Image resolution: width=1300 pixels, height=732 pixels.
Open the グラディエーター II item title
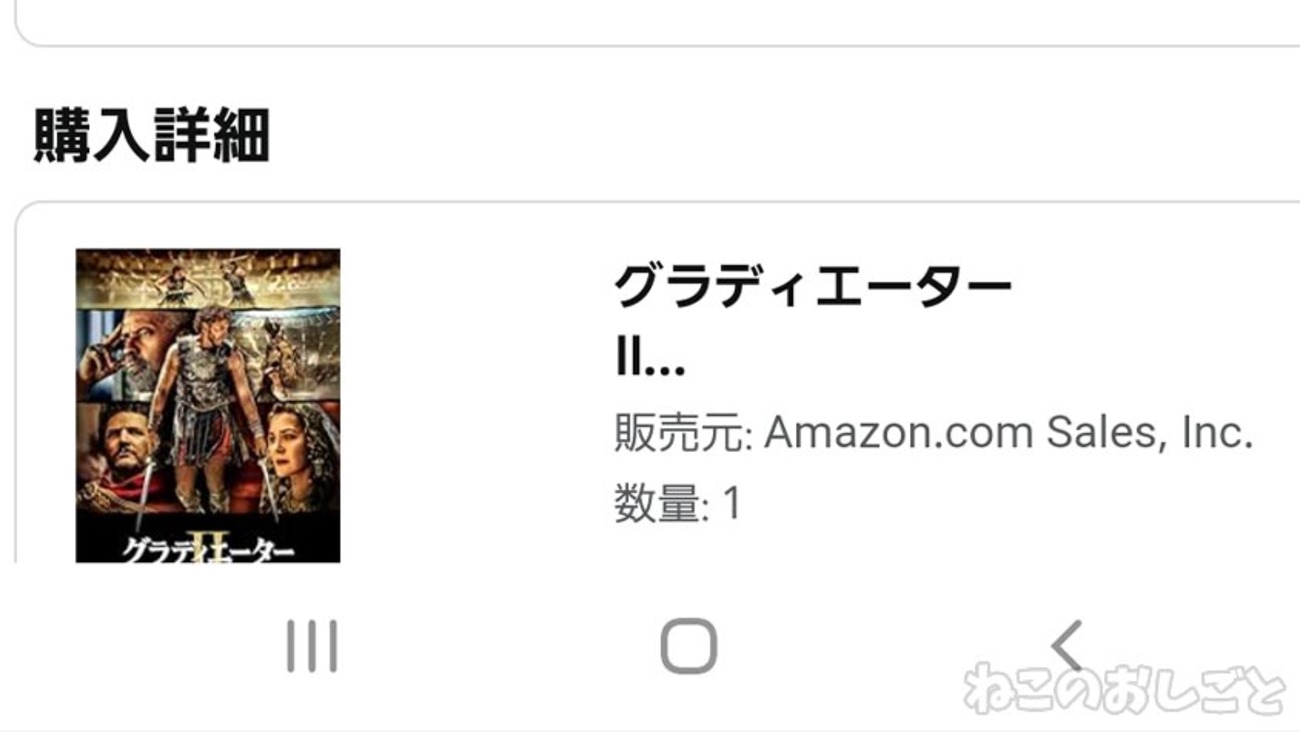click(812, 322)
